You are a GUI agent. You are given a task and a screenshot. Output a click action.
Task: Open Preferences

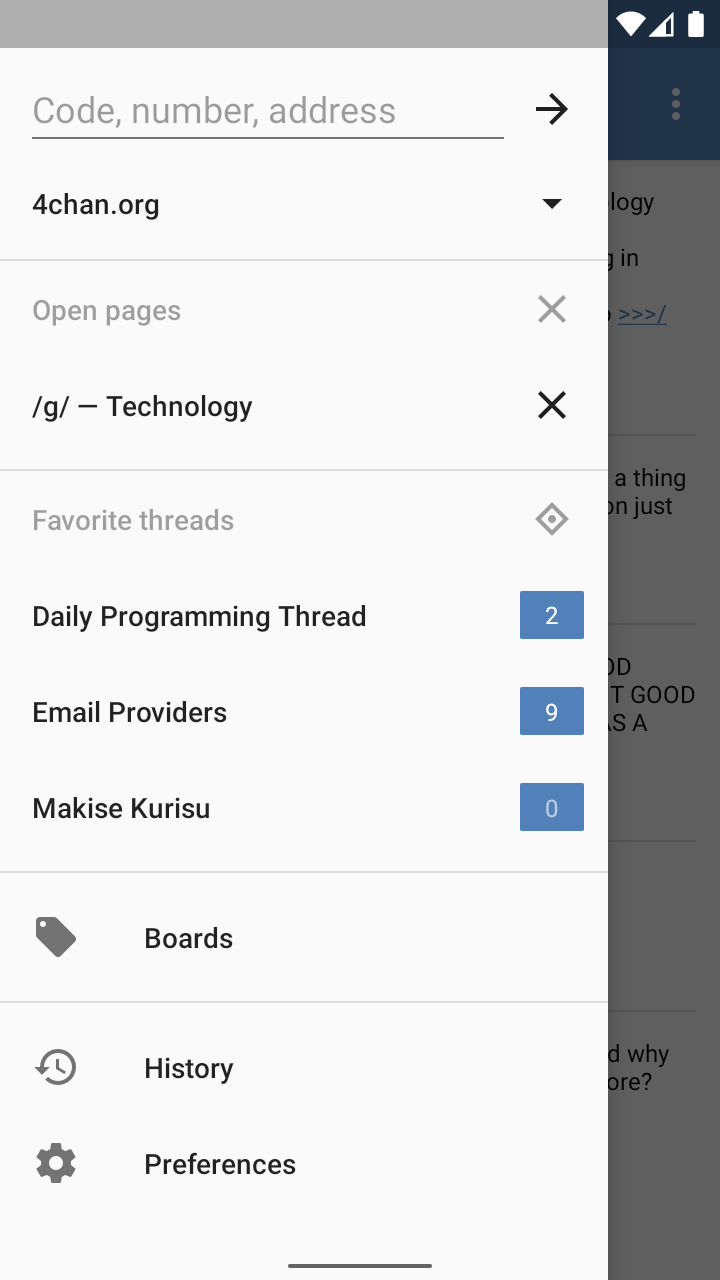[304, 1164]
